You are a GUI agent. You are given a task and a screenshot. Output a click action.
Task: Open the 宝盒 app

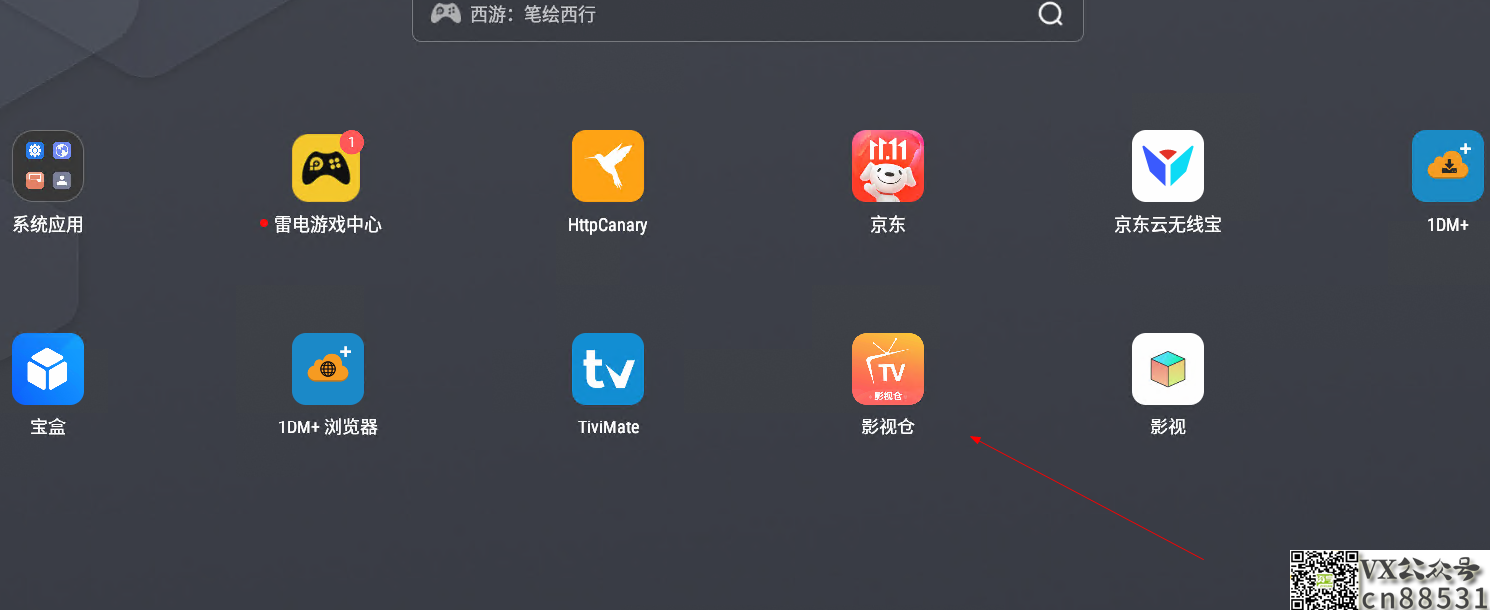click(x=48, y=369)
